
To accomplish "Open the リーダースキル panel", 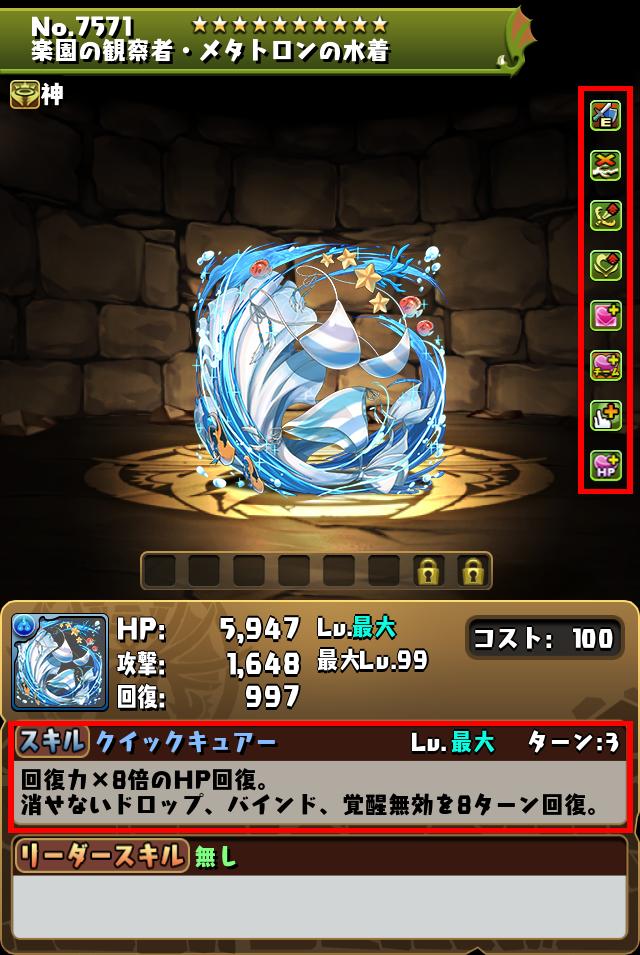I will [x=320, y=856].
